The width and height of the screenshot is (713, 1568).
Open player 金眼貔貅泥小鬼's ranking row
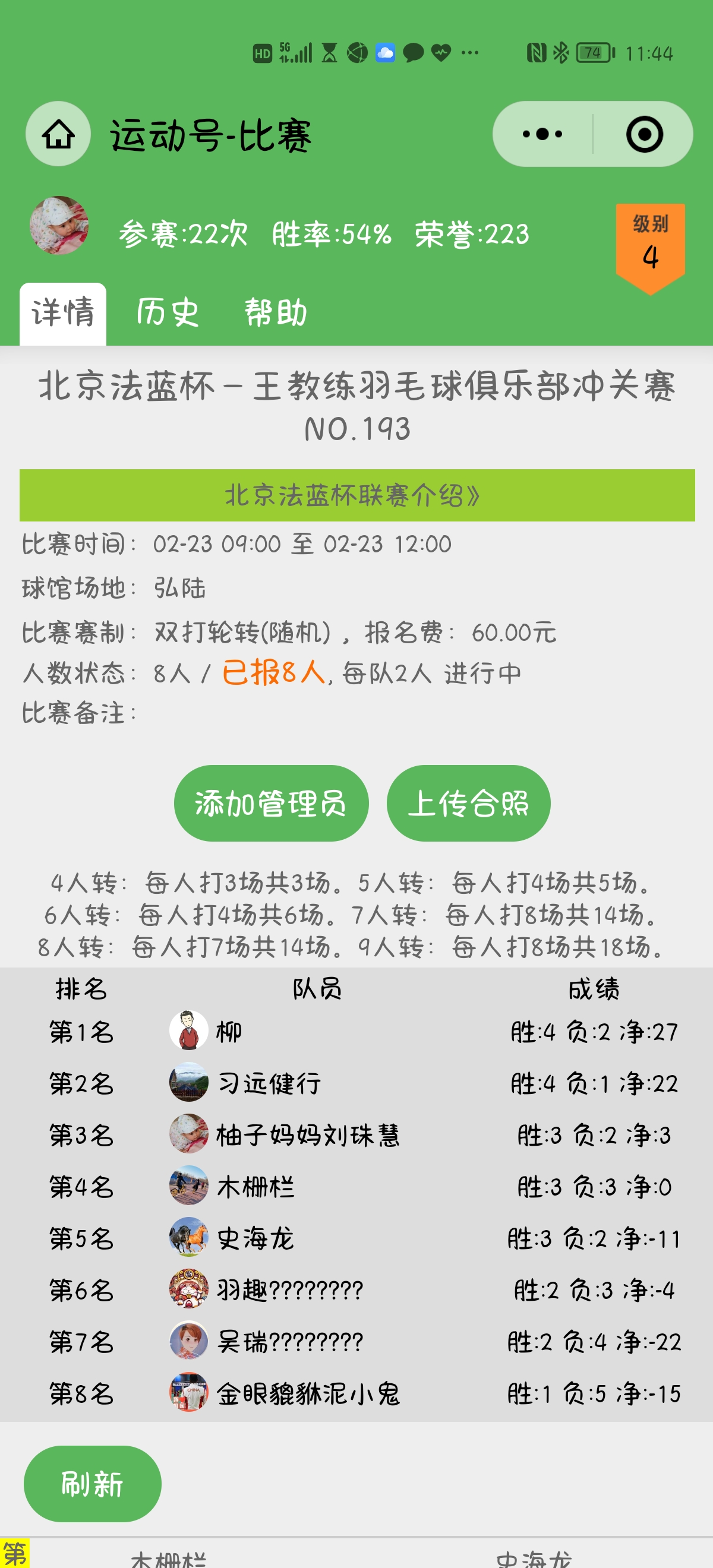(356, 1393)
